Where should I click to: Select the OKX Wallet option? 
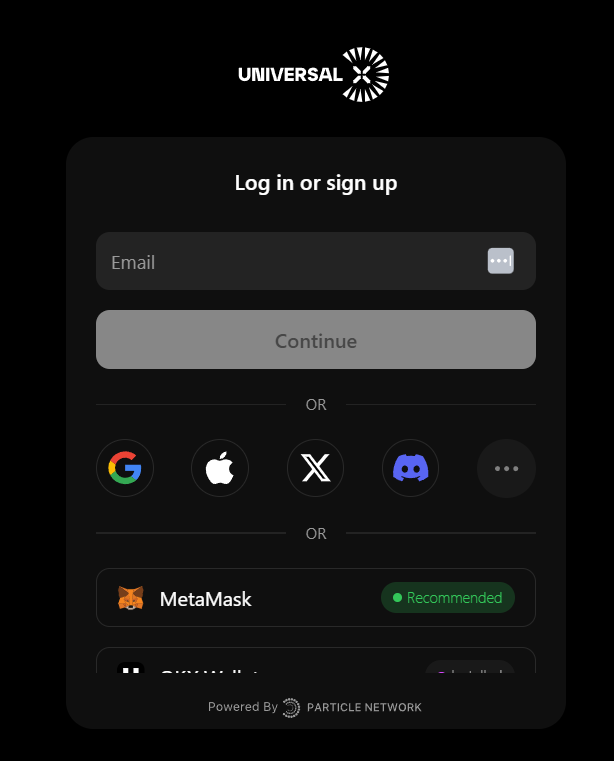coord(316,663)
